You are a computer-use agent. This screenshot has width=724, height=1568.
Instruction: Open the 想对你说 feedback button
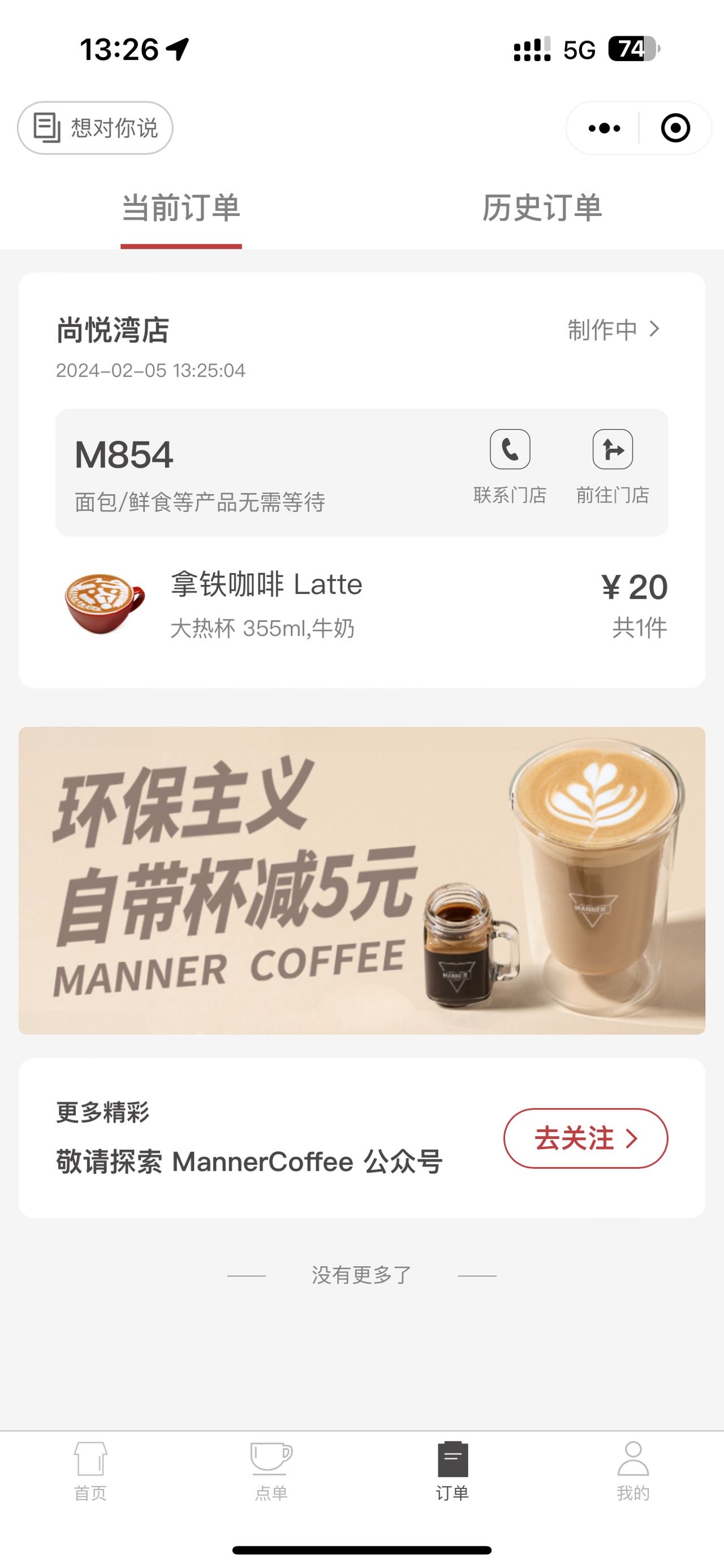click(95, 128)
